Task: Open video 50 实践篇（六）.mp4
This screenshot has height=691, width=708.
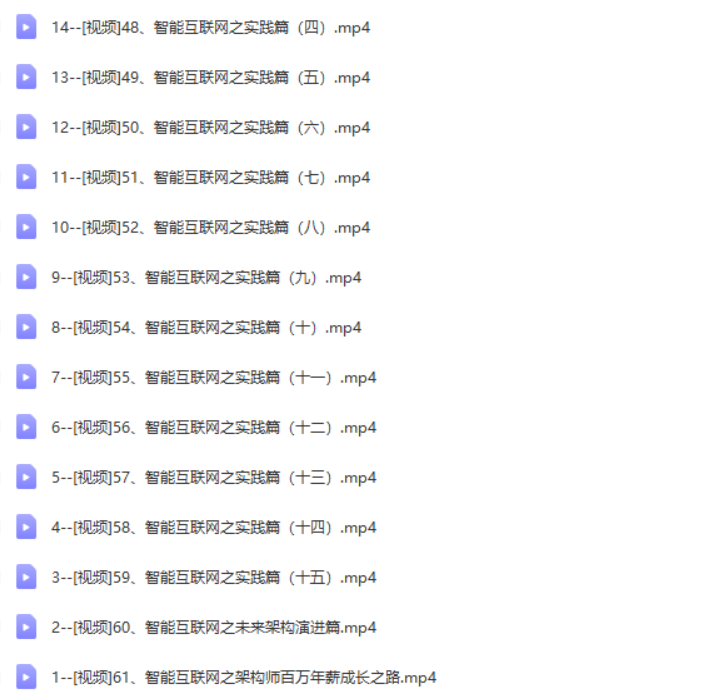Action: [210, 128]
